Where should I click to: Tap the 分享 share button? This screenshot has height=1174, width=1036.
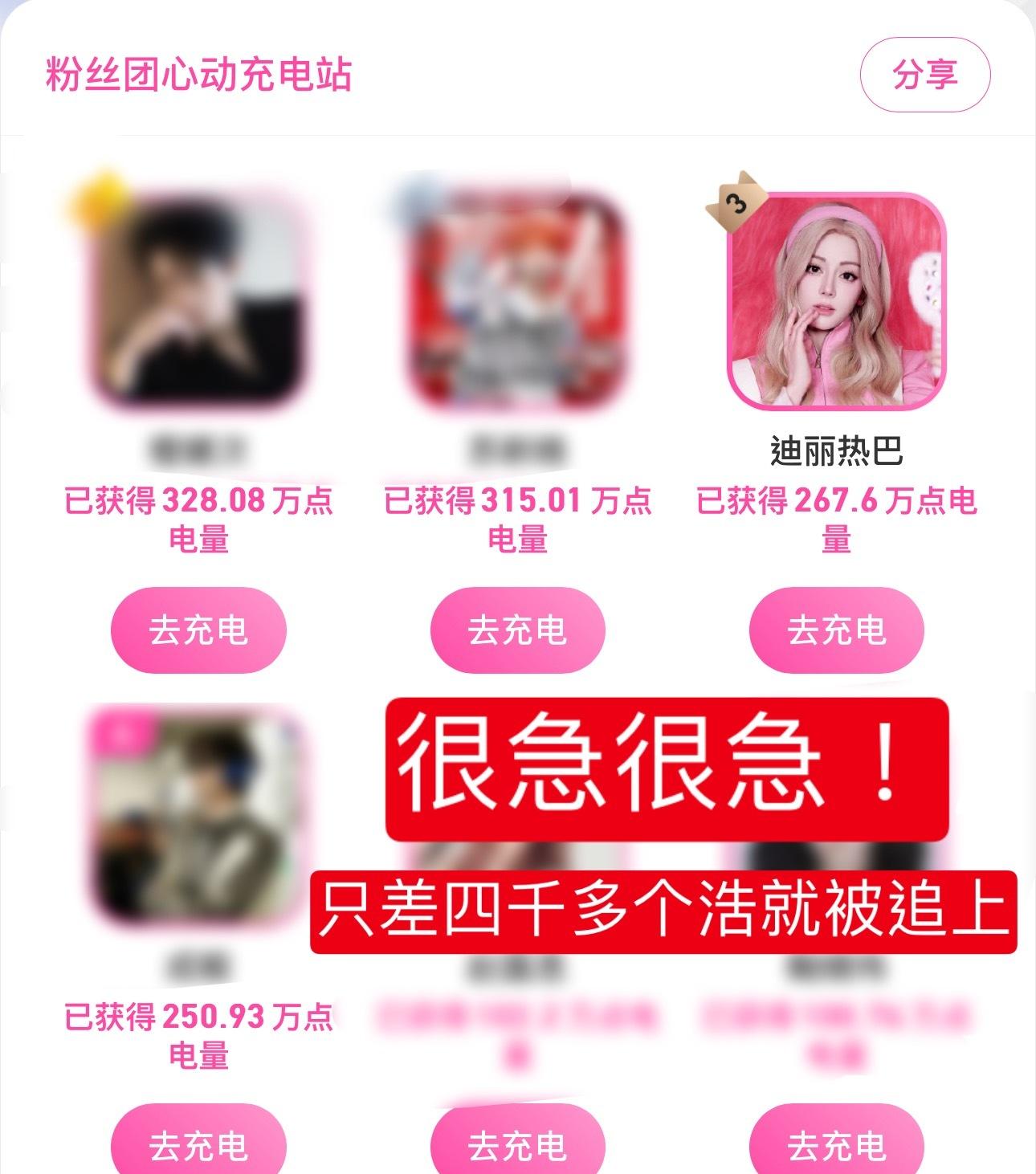pos(924,75)
